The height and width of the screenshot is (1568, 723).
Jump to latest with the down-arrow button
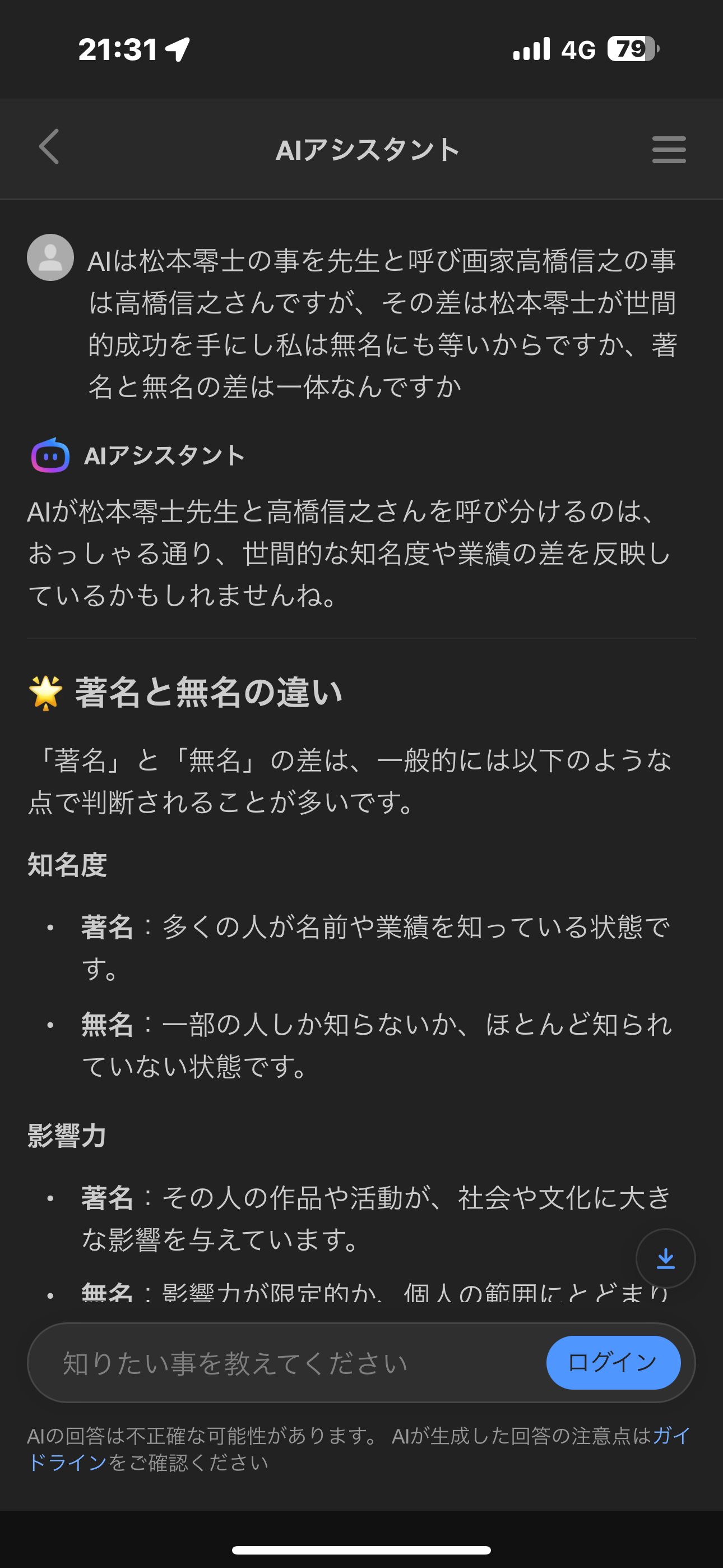click(665, 1257)
